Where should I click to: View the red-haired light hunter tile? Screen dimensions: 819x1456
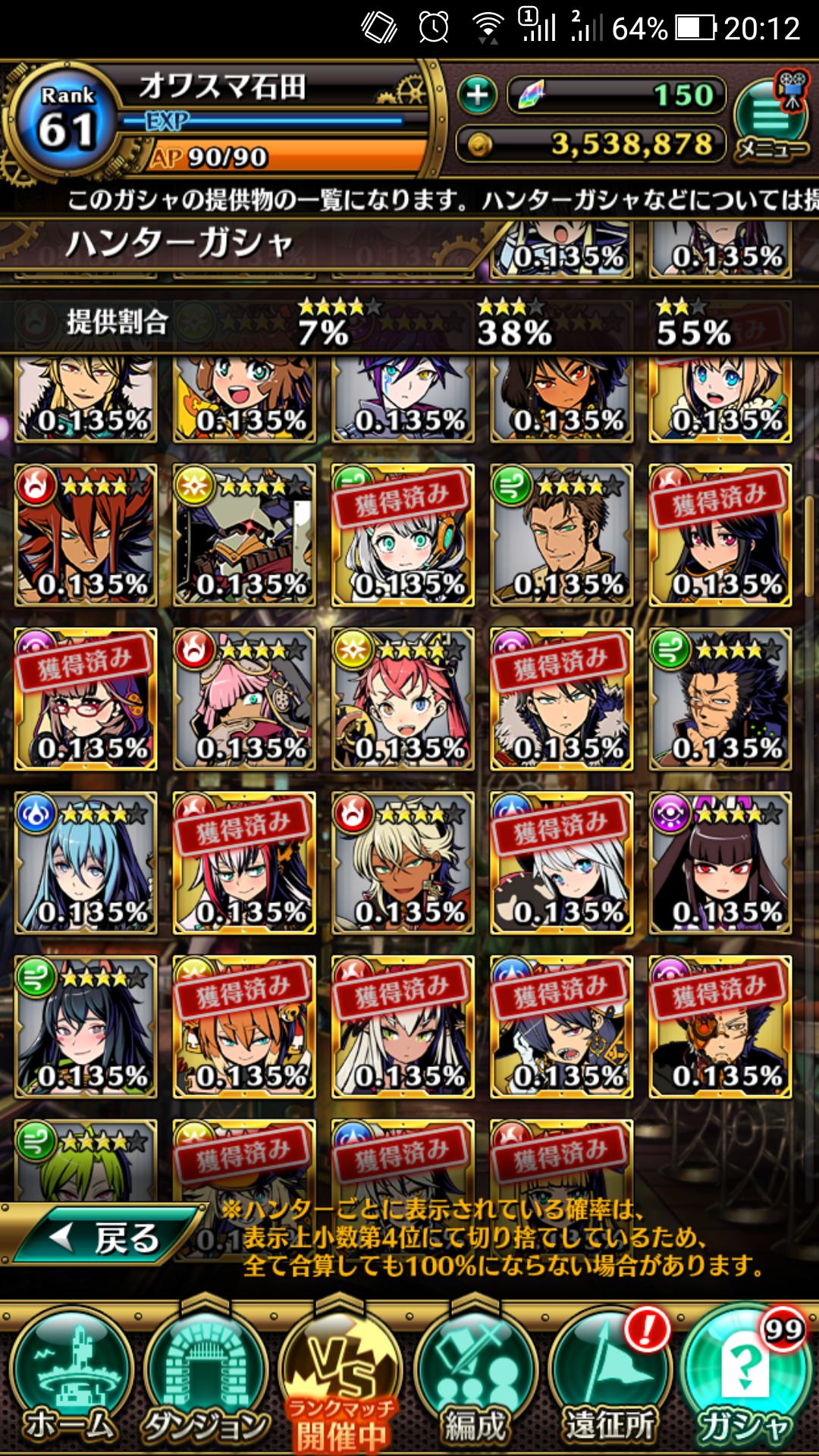[x=403, y=699]
